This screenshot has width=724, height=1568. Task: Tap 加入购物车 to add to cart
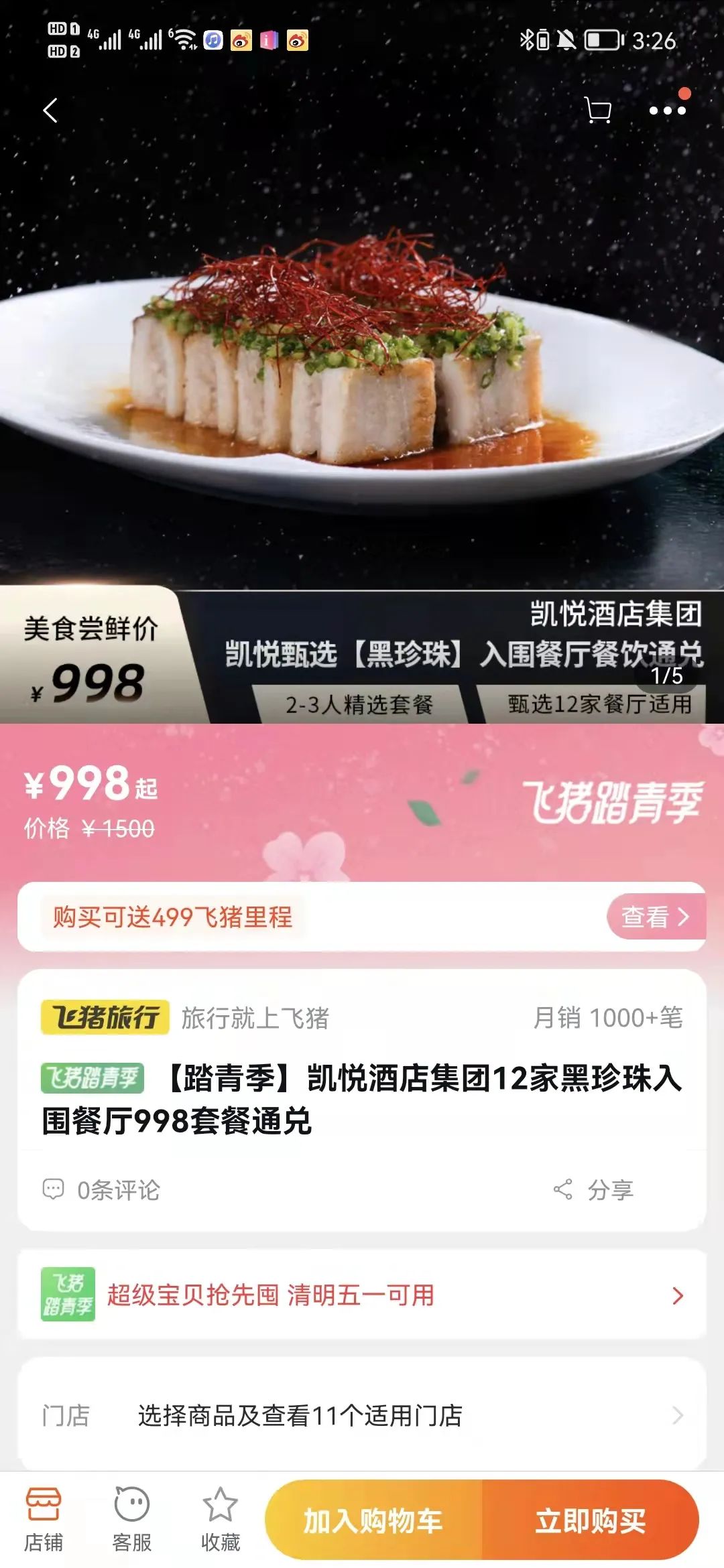coord(373,1520)
